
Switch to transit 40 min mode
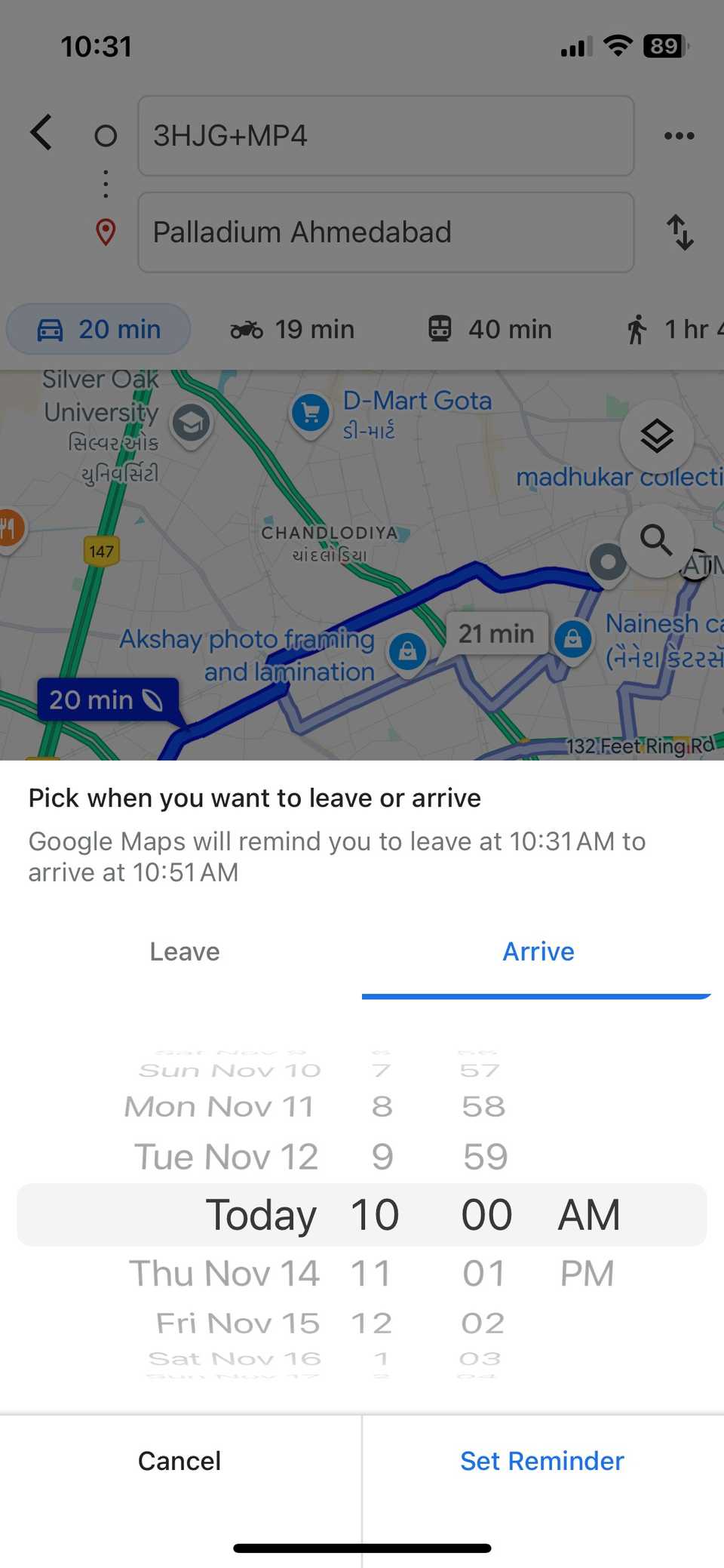coord(490,329)
